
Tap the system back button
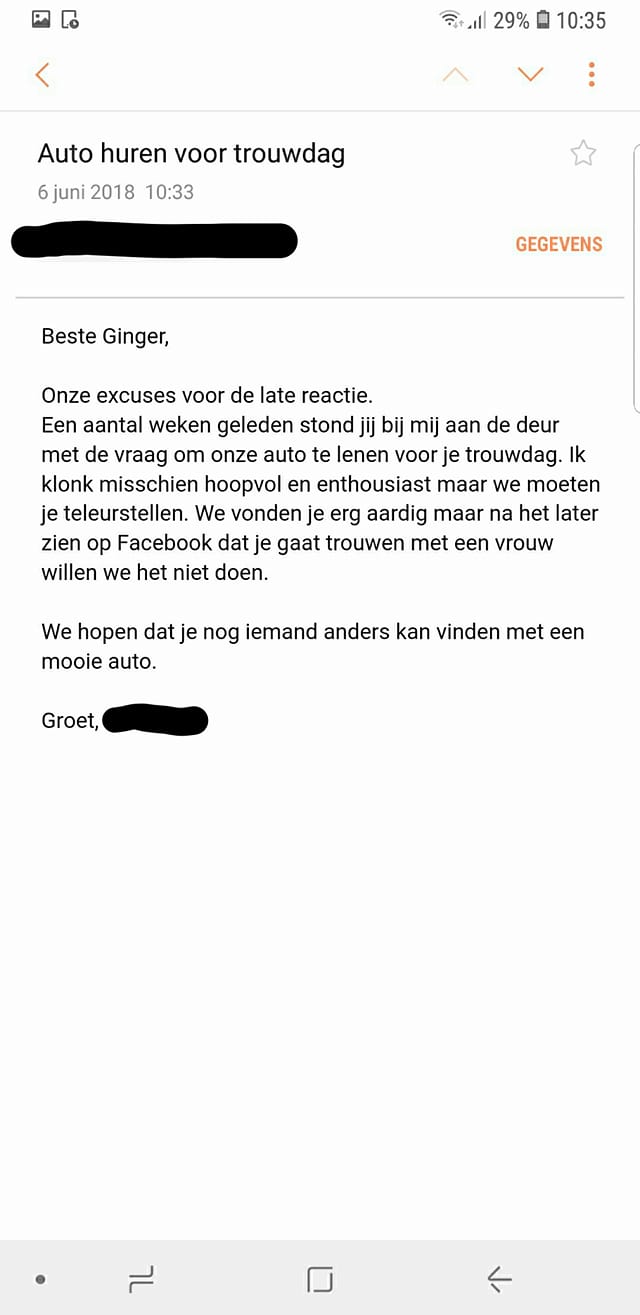499,1278
